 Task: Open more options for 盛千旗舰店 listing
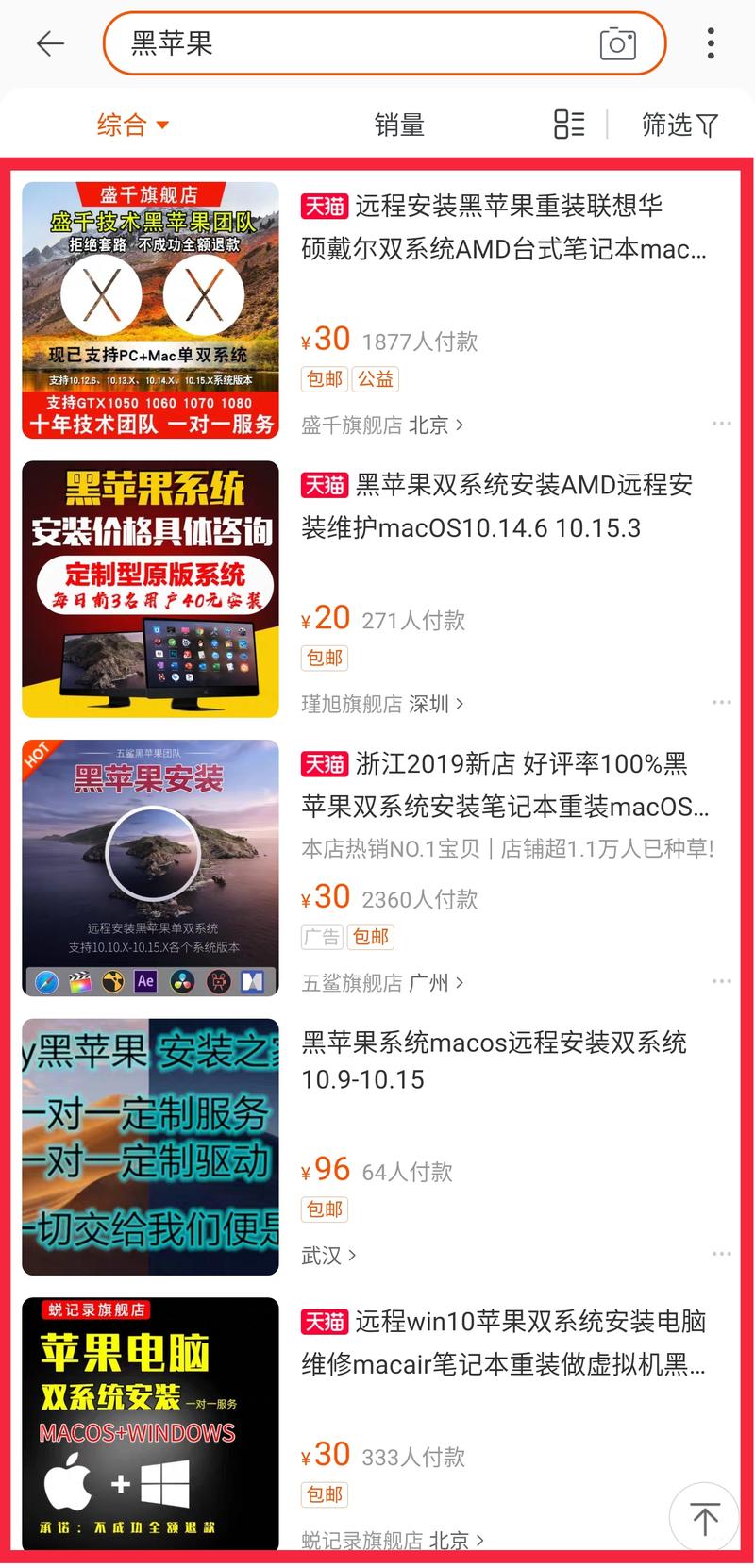click(723, 425)
